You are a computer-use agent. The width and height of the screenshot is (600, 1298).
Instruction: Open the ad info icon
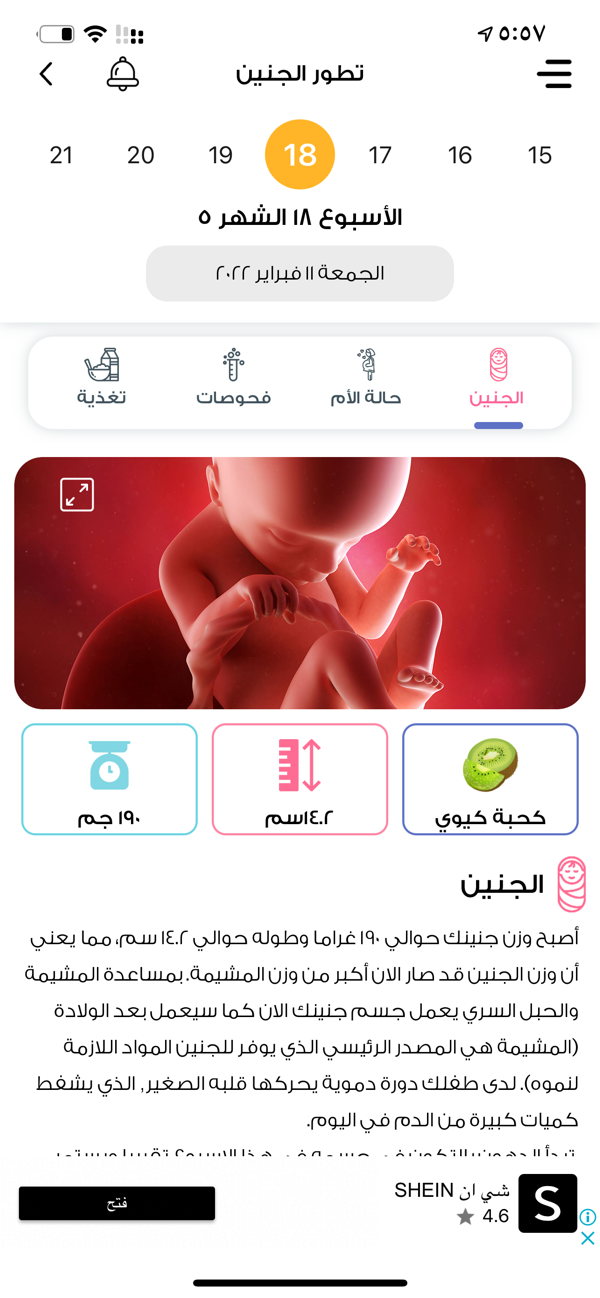coord(588,1217)
